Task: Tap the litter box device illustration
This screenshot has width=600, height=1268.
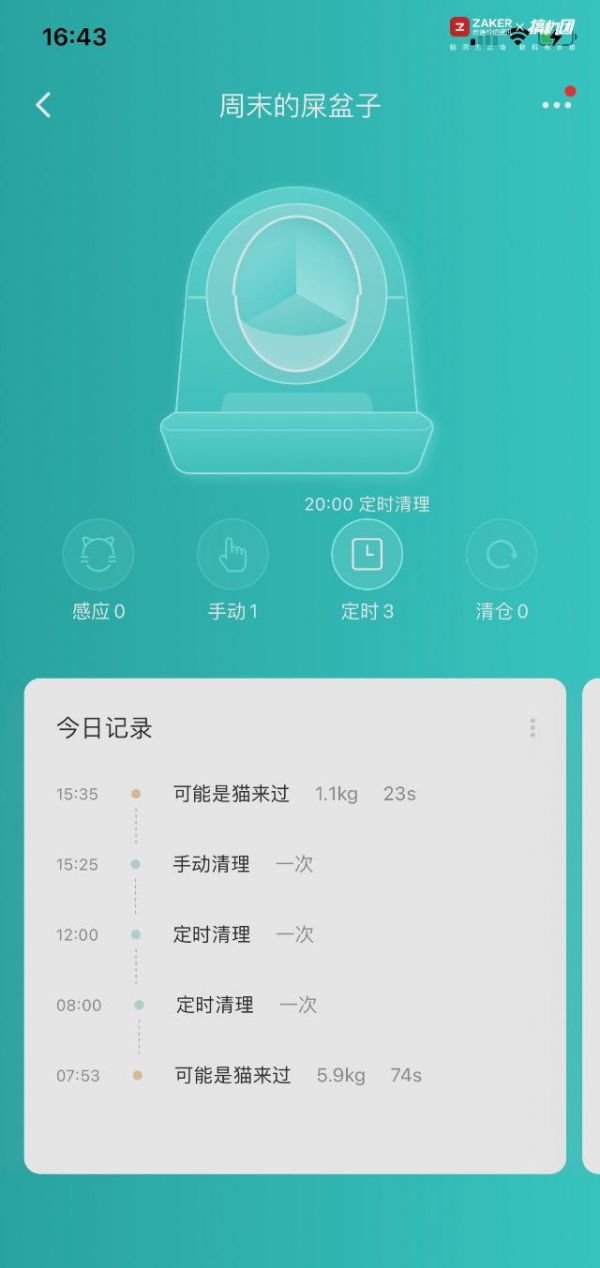Action: [296, 330]
